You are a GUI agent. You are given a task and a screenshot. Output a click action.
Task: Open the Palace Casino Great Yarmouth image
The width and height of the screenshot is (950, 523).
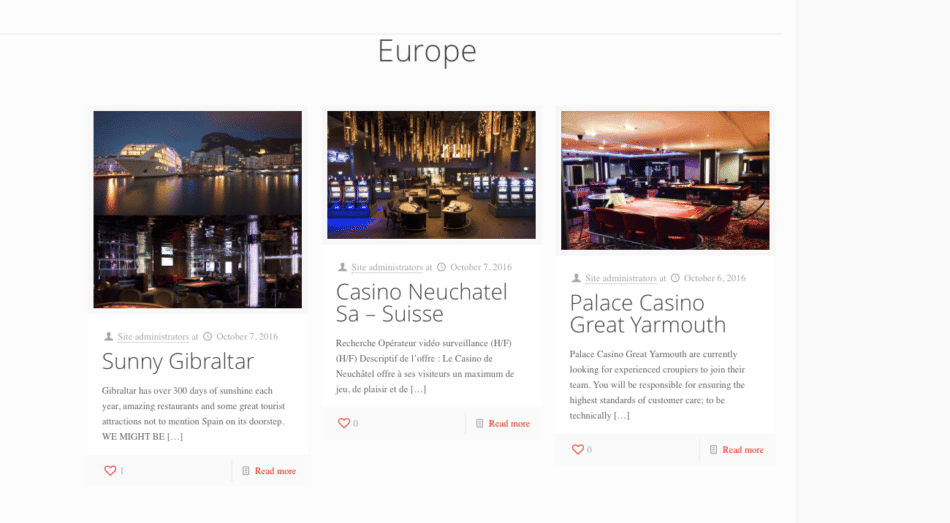coord(665,180)
